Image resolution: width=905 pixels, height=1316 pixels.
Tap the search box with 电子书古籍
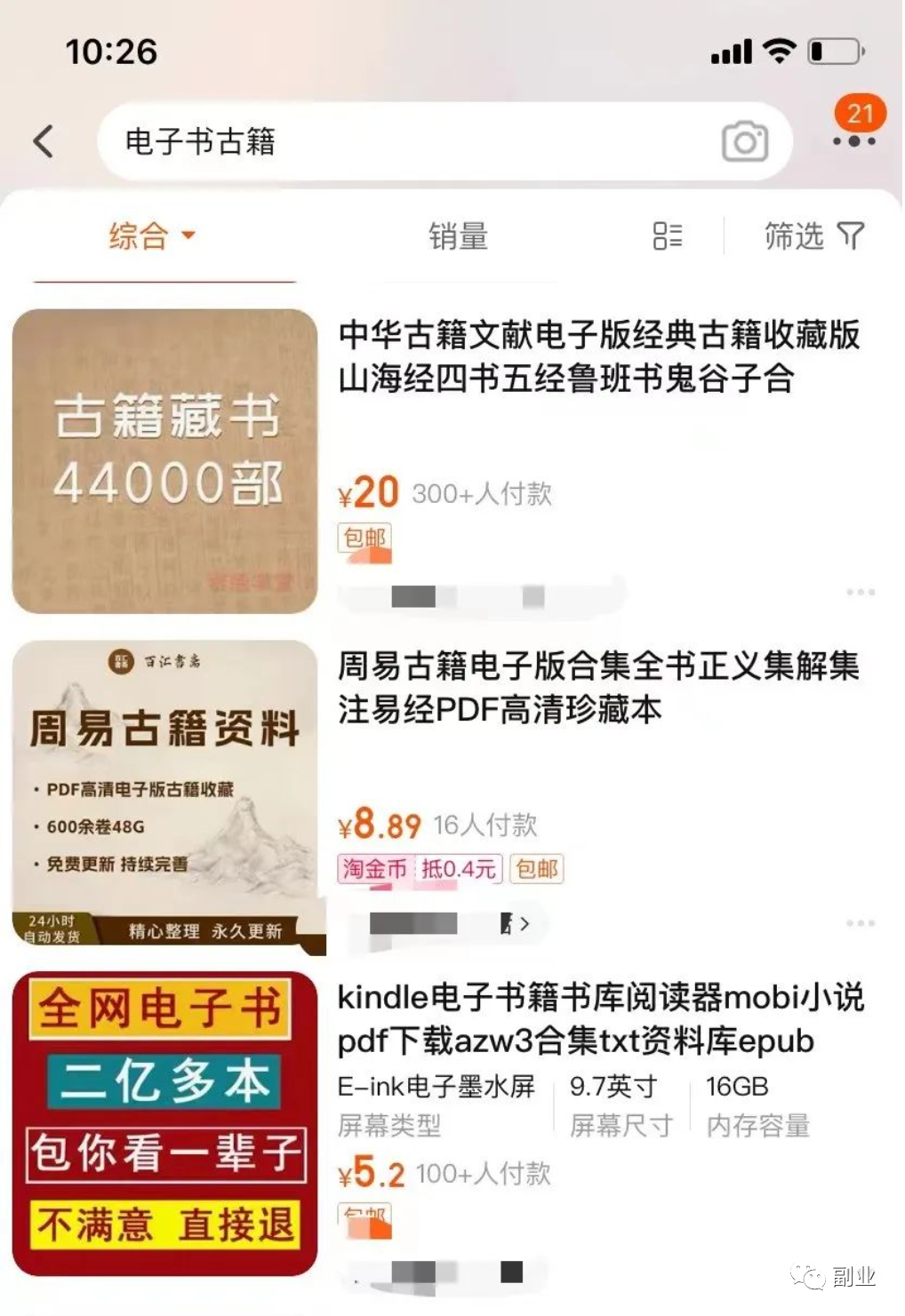pos(400,142)
